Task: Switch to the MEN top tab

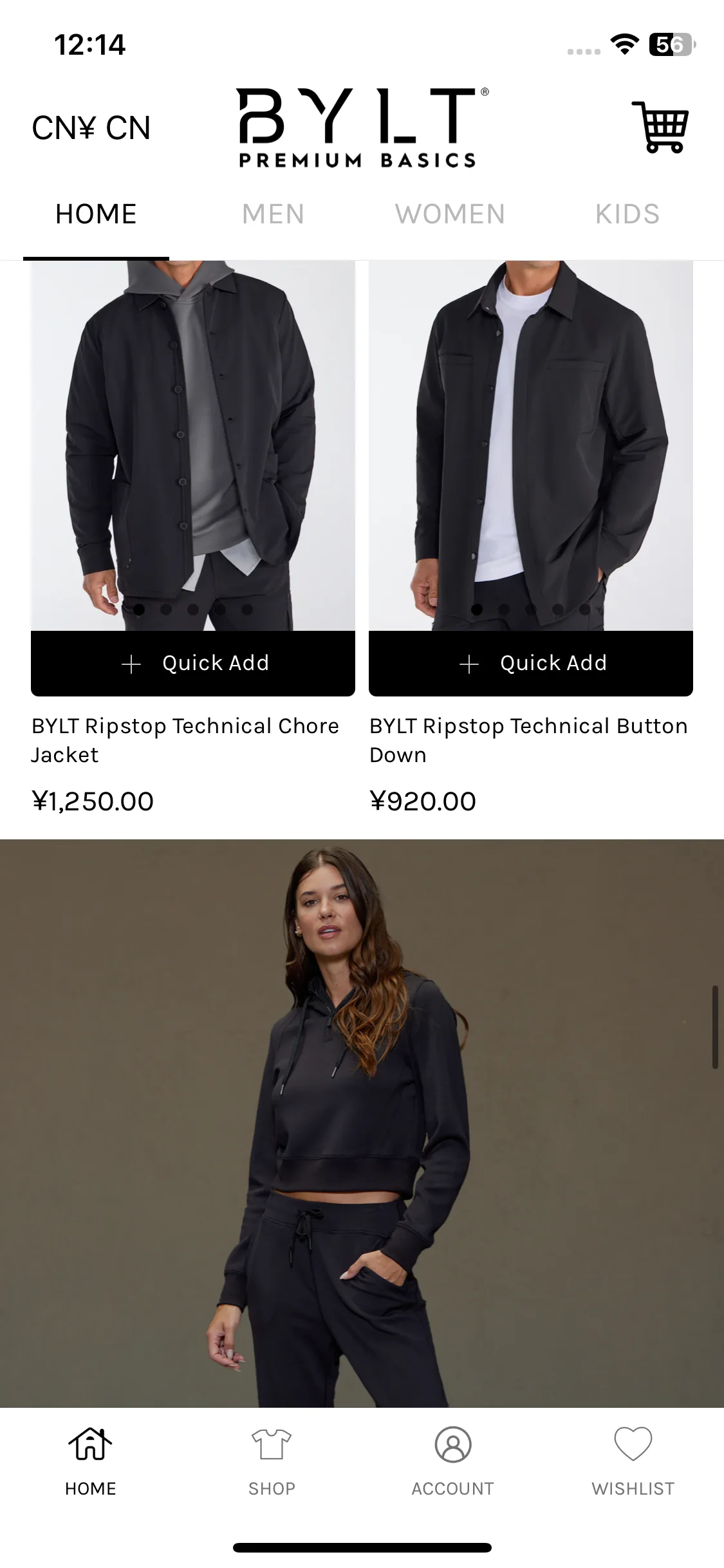Action: [273, 214]
